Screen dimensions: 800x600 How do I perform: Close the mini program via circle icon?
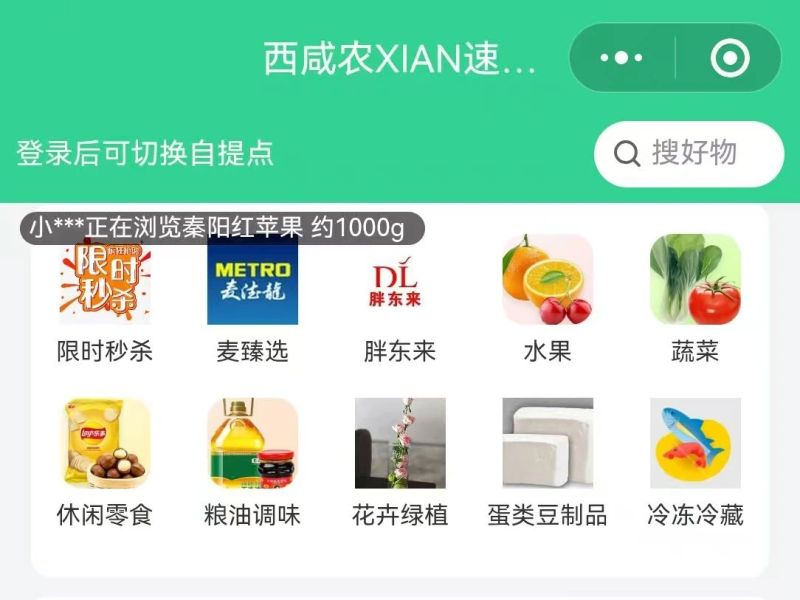coord(729,58)
